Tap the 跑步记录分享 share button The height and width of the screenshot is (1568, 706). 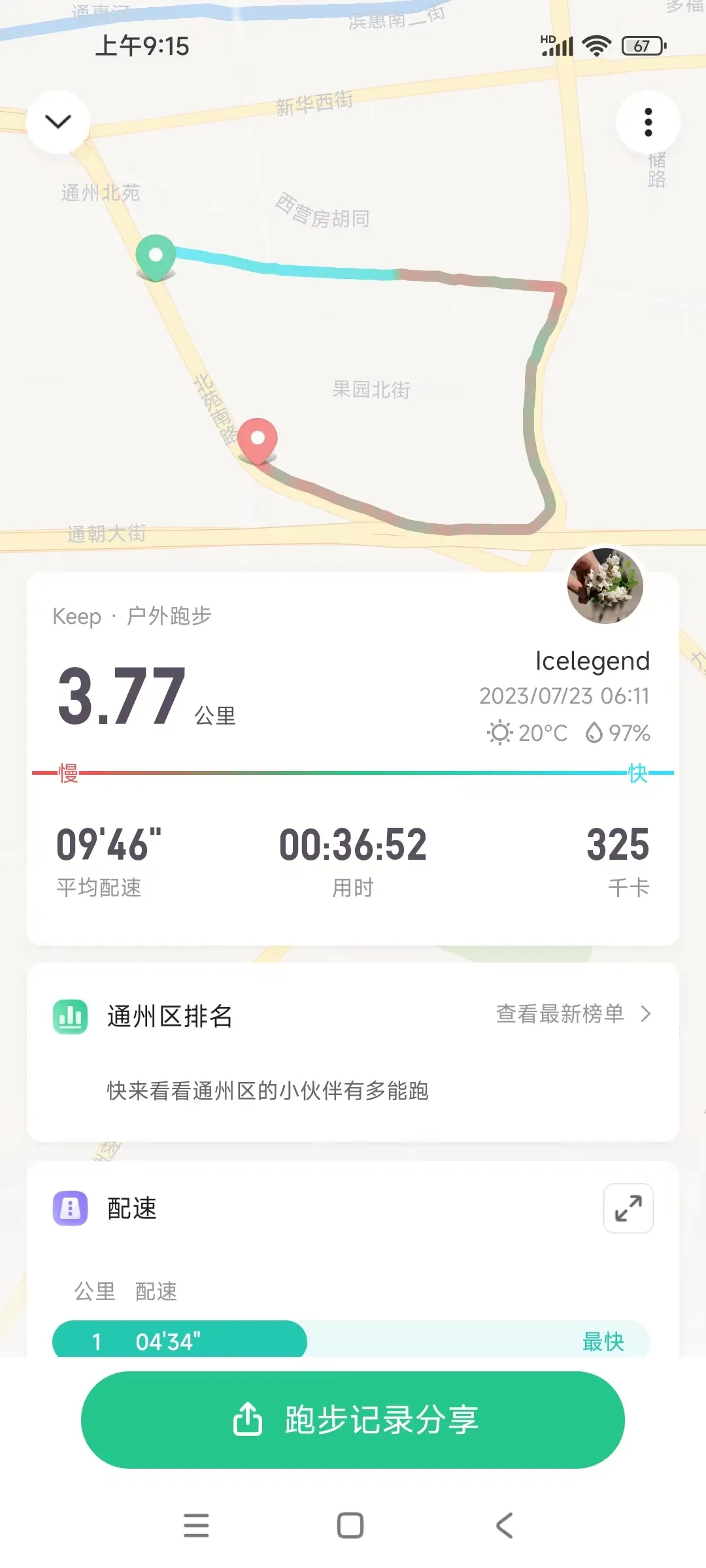point(353,1420)
